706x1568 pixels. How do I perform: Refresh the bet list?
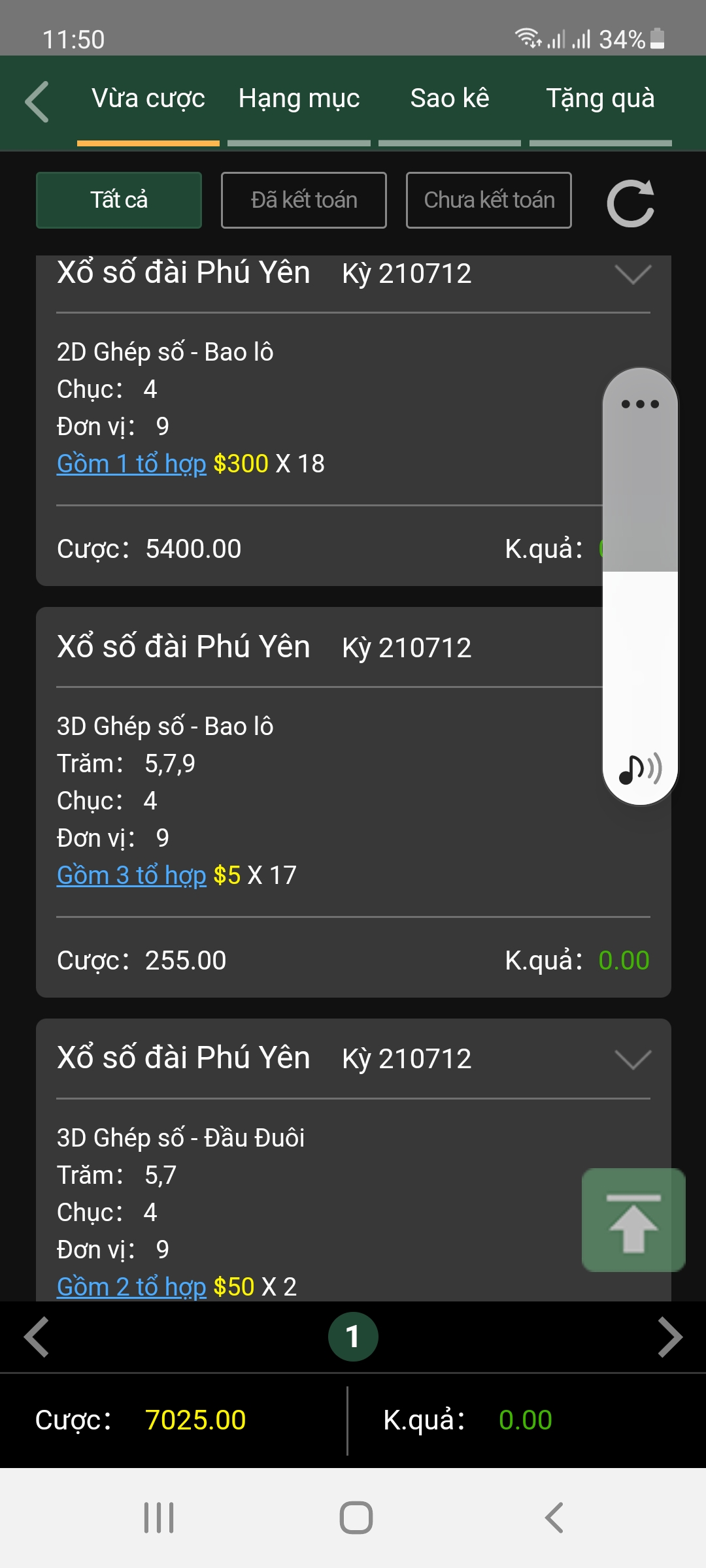click(x=630, y=203)
